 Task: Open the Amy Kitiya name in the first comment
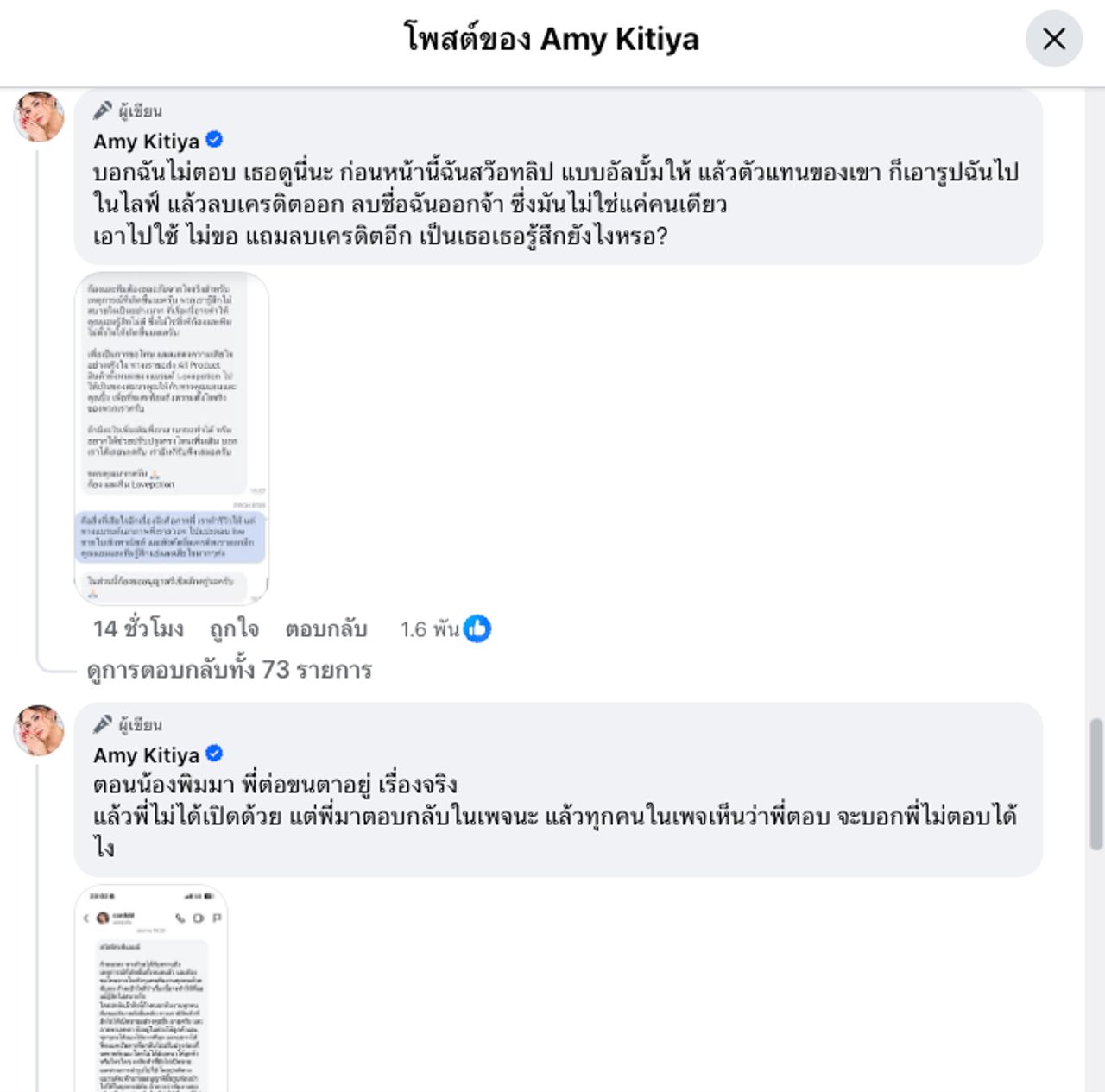pyautogui.click(x=146, y=142)
